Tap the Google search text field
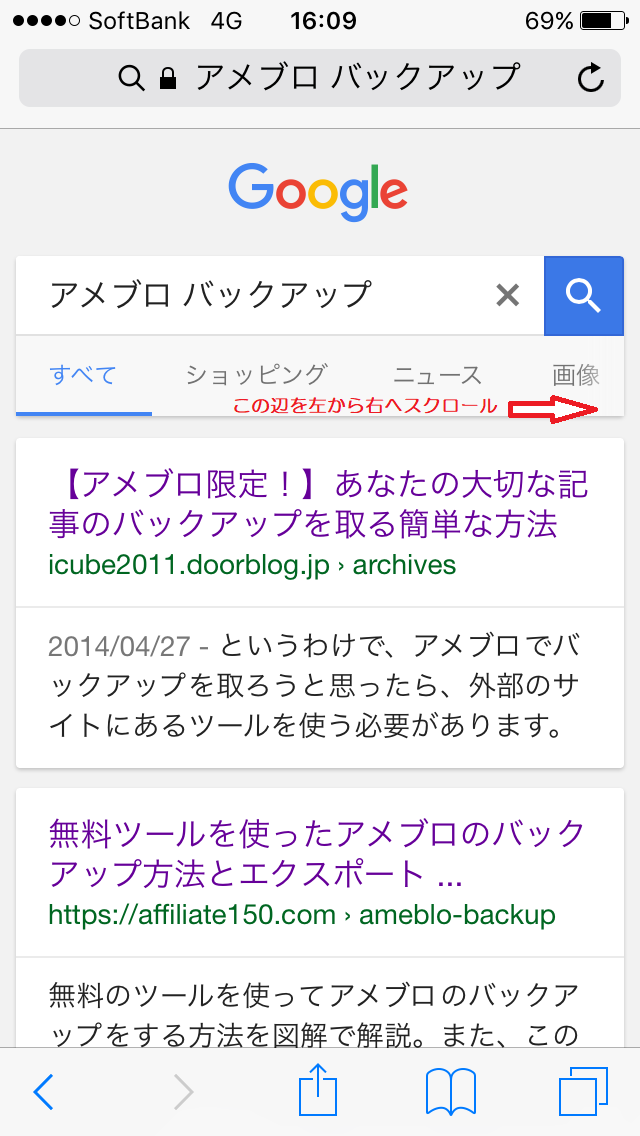This screenshot has width=640, height=1136. (260, 295)
